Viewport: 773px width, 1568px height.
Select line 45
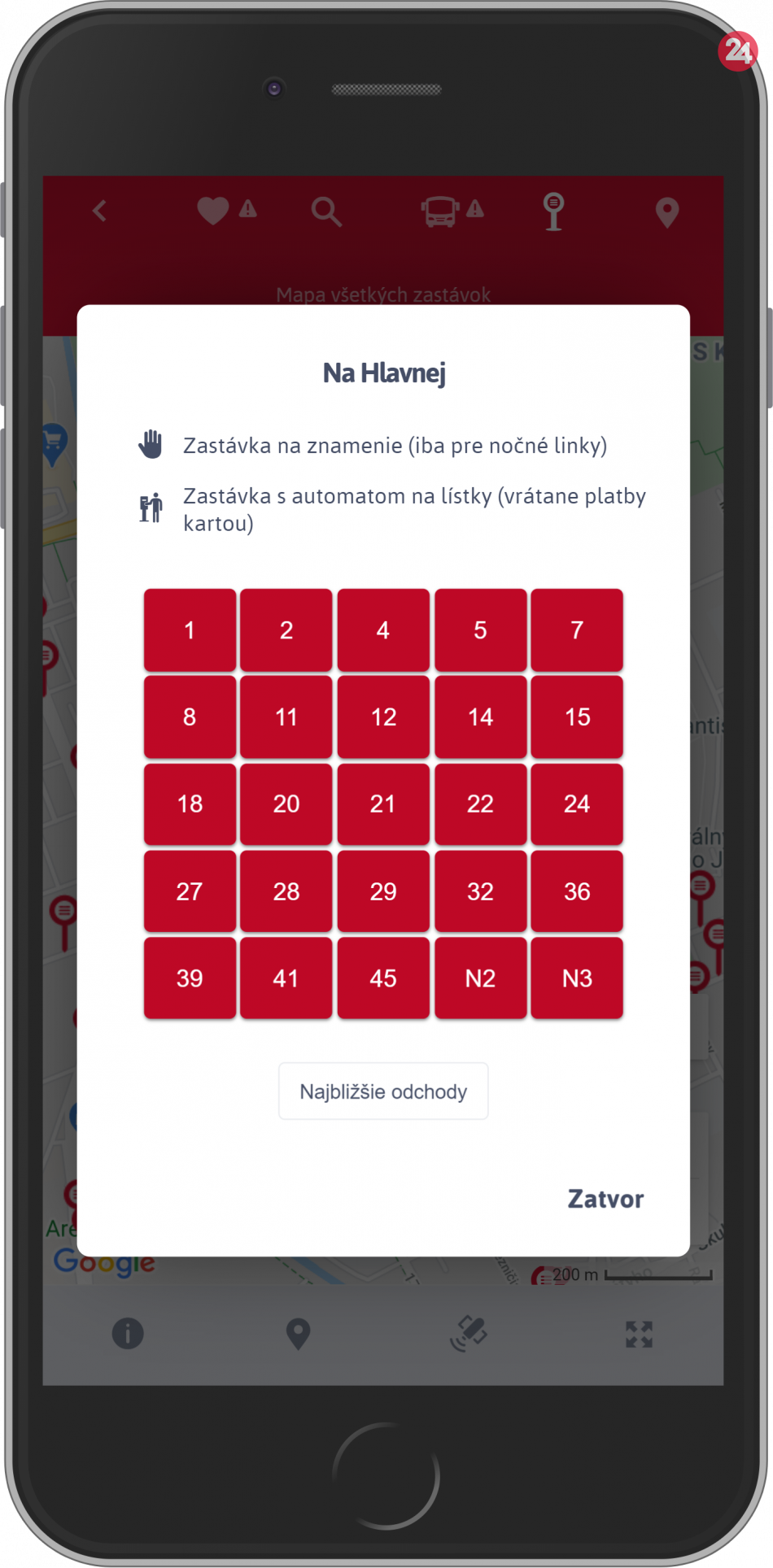pos(383,978)
